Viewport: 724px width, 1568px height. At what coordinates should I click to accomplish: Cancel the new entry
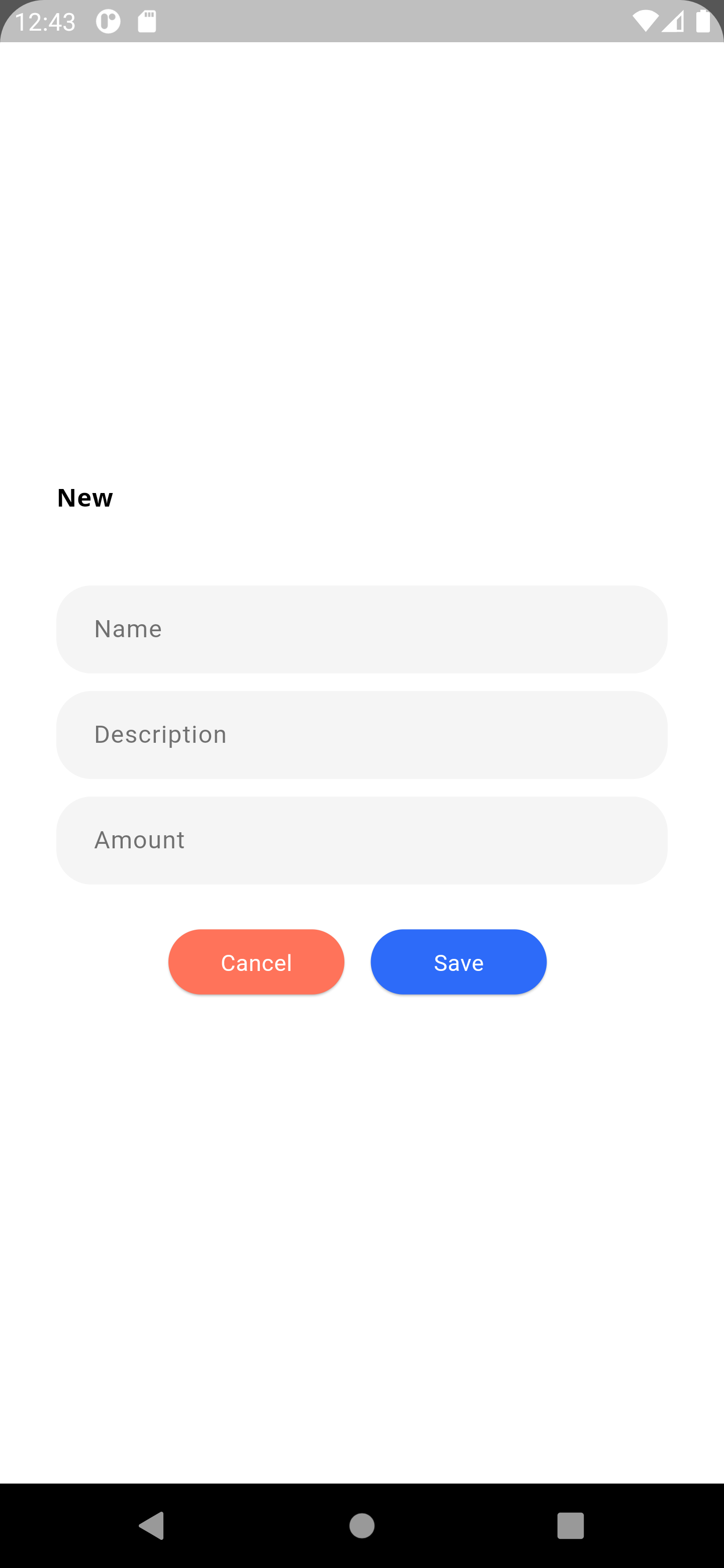coord(256,962)
